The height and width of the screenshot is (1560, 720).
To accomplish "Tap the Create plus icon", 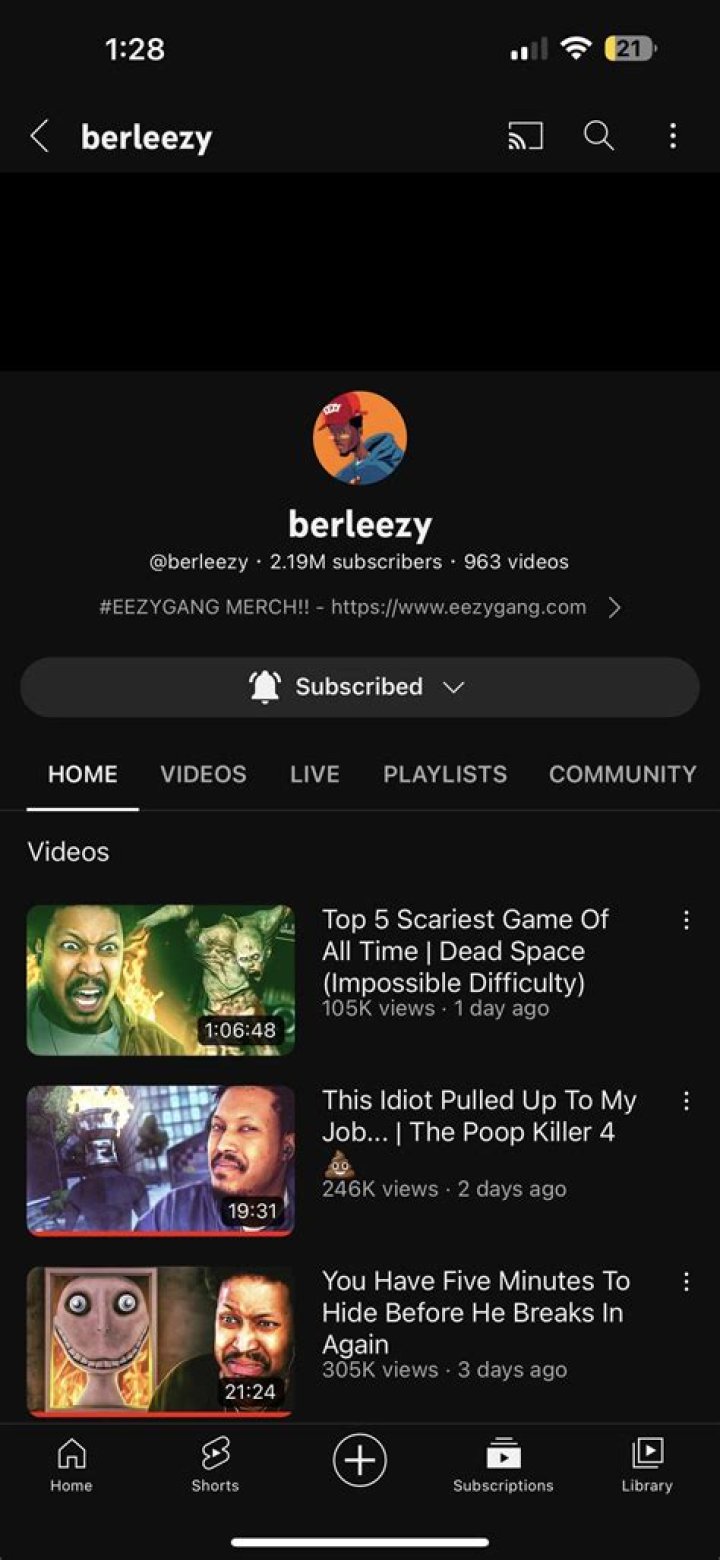I will (360, 1460).
